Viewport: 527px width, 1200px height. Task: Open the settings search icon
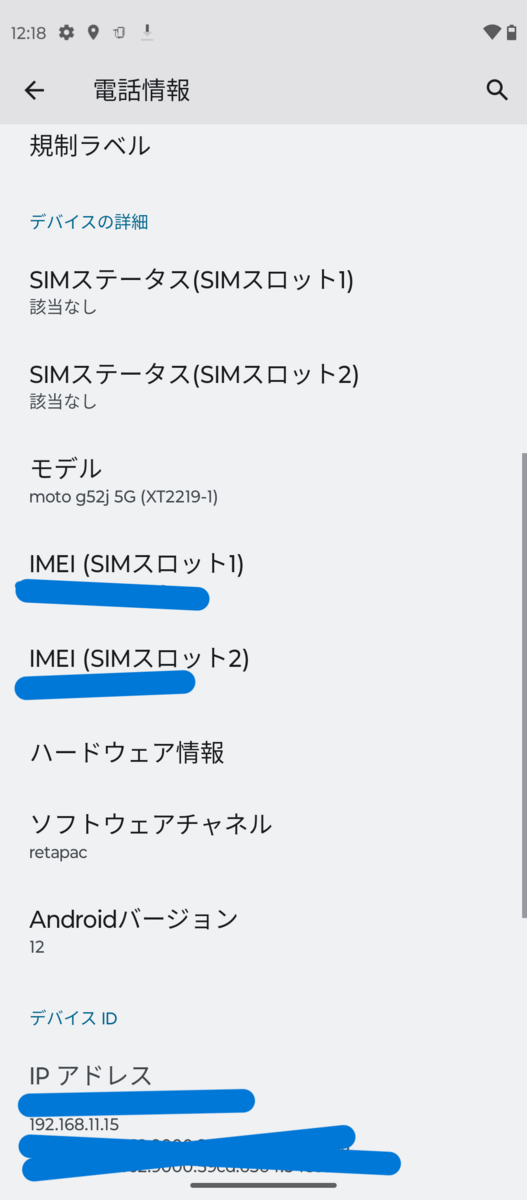click(x=497, y=90)
